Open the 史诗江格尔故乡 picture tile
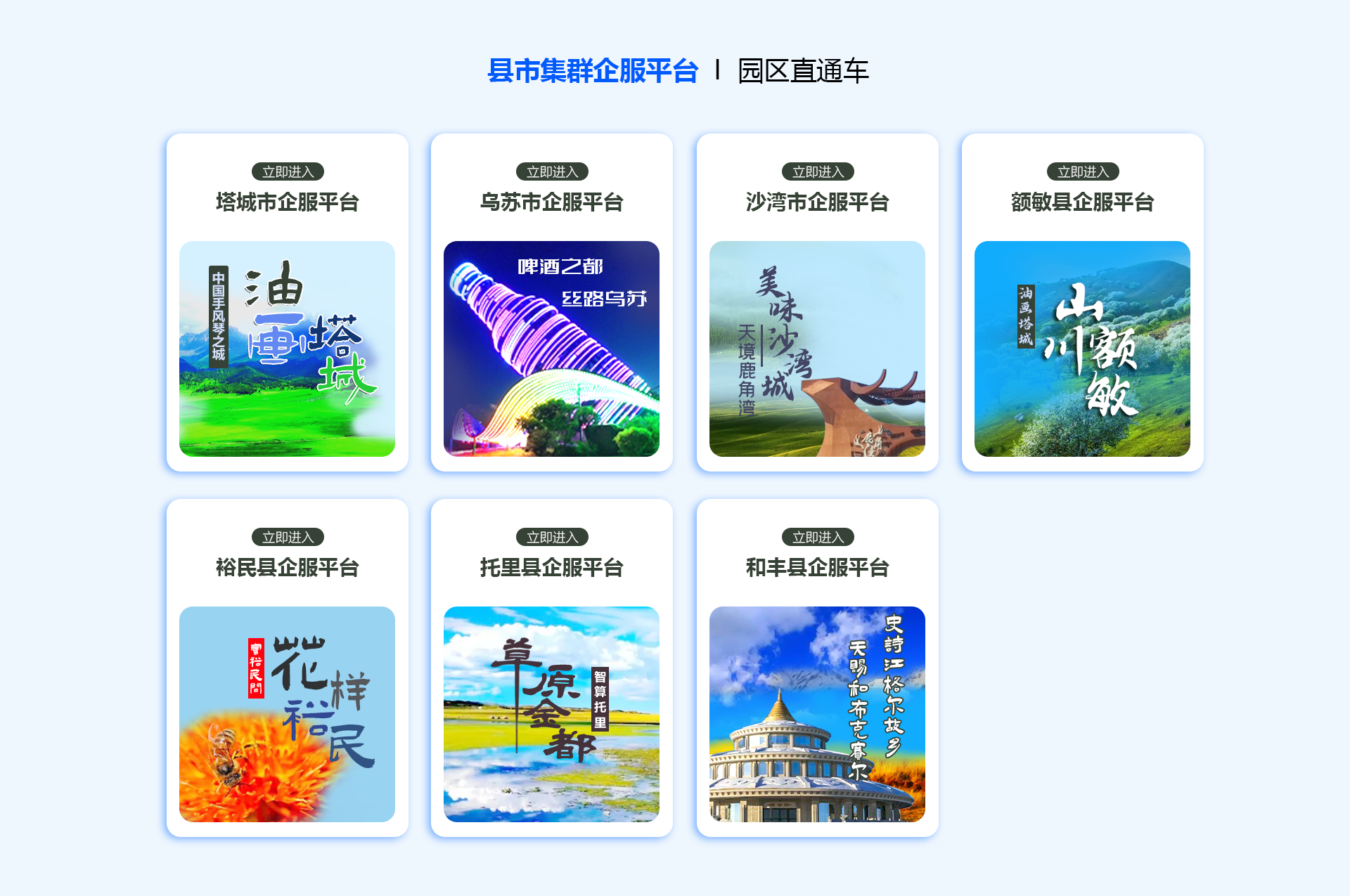This screenshot has height=896, width=1350. 817,714
